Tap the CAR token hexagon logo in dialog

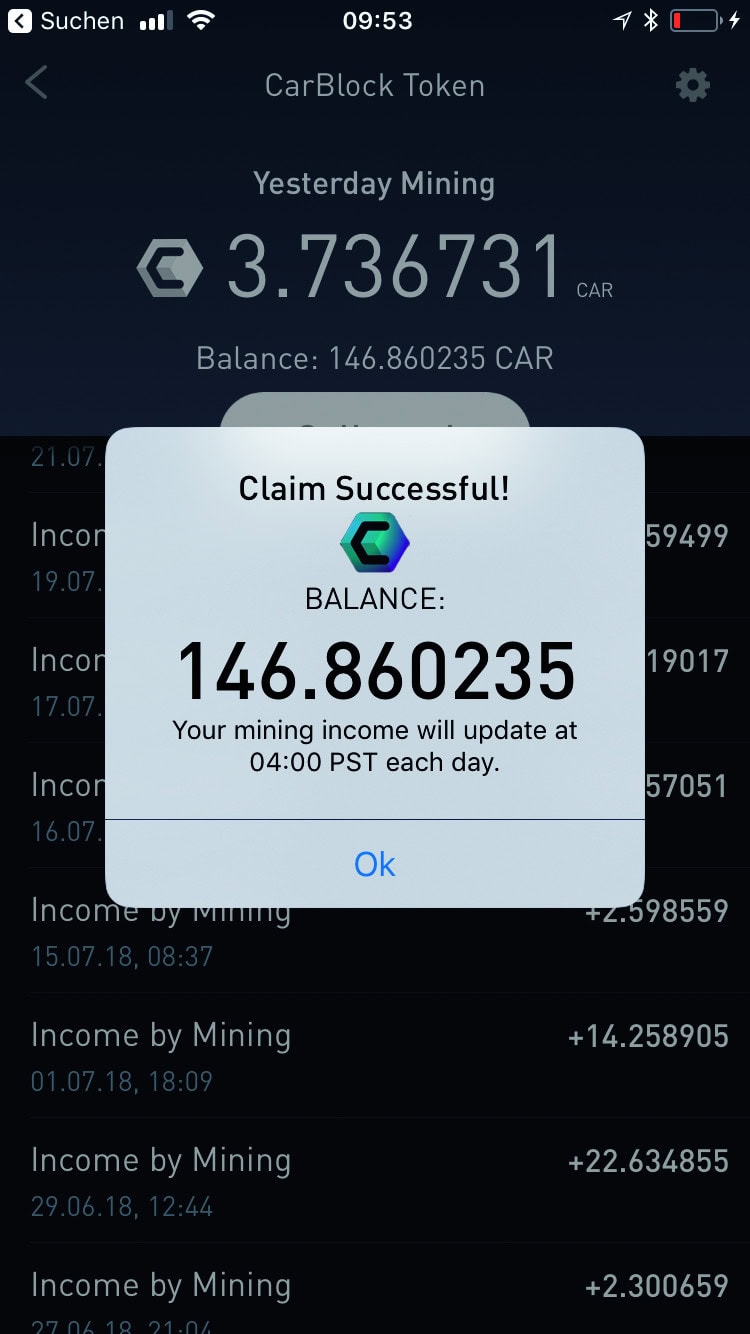pos(374,542)
